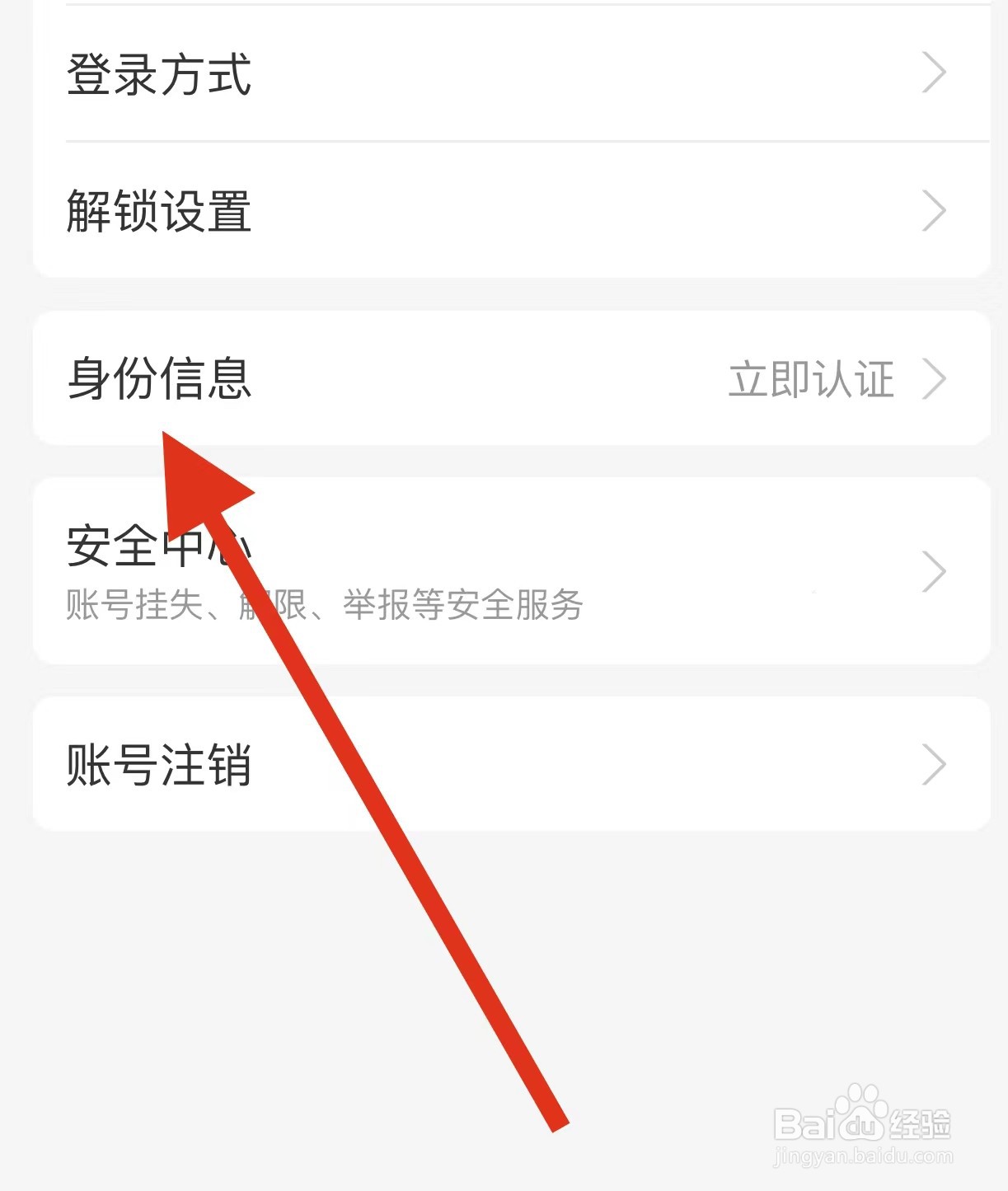Click the 账号挂失、解限、举报等安全服务 subtitle
The height and width of the screenshot is (1191, 1008).
326,606
